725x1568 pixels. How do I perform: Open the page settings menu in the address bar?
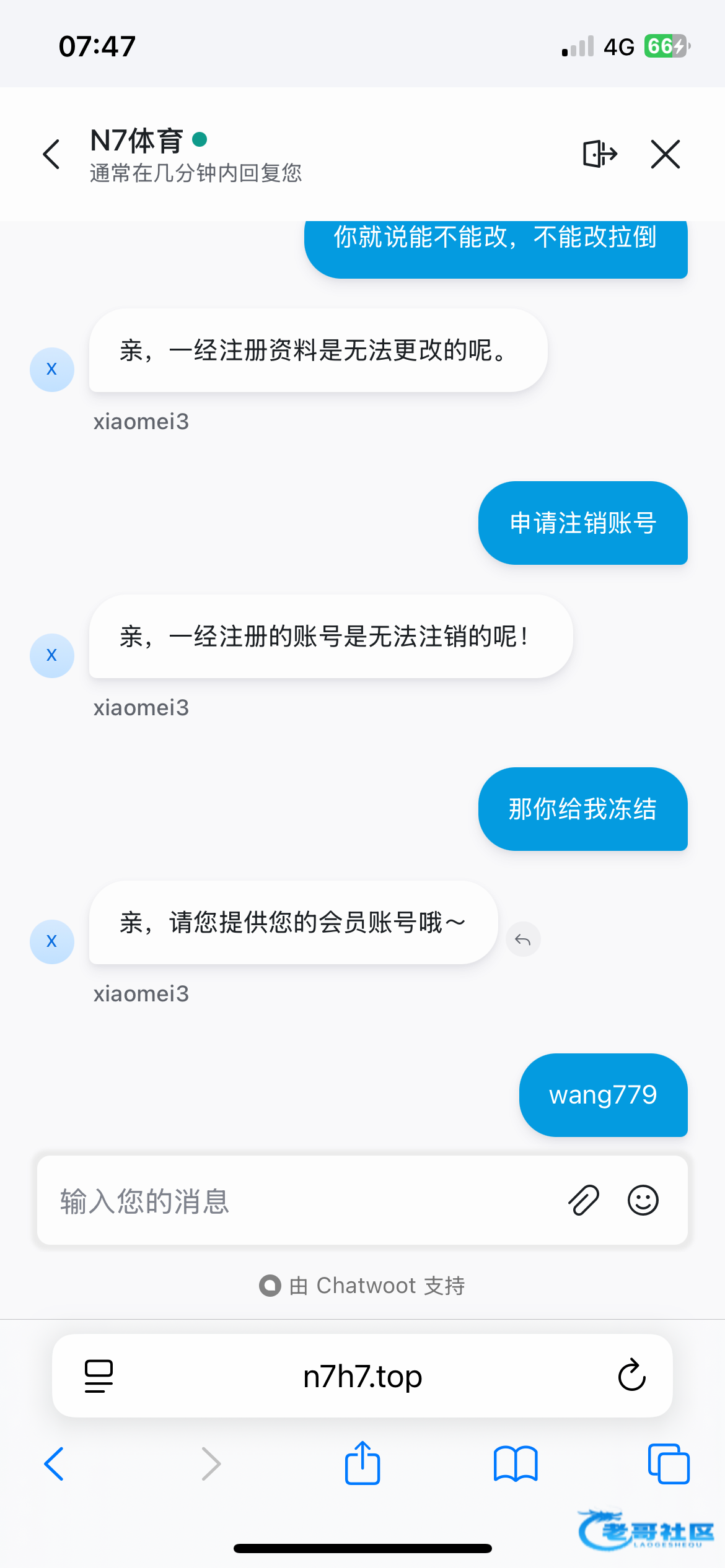(x=99, y=1376)
